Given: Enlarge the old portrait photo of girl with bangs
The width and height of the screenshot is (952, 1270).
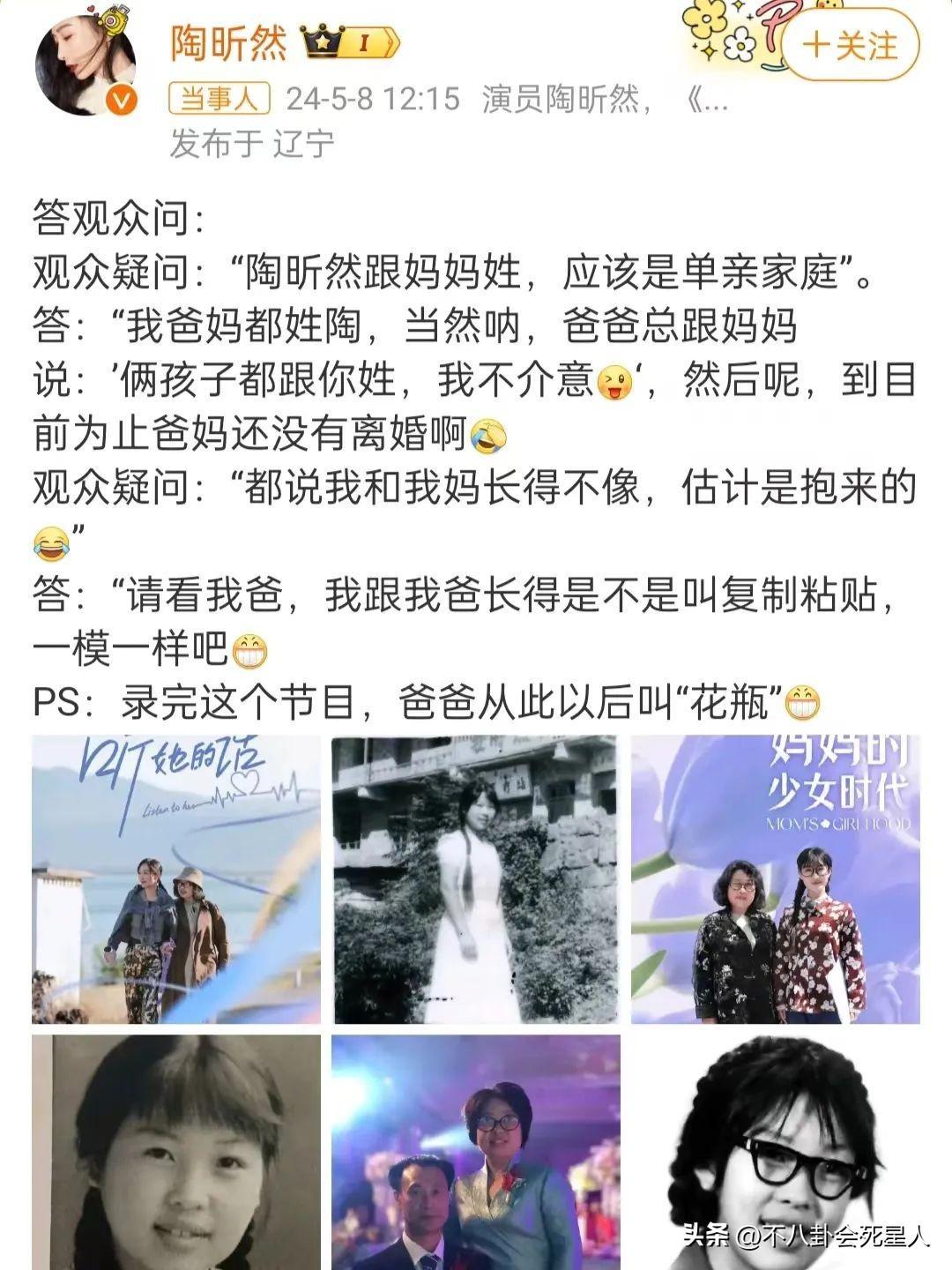Looking at the screenshot, I should point(176,1152).
